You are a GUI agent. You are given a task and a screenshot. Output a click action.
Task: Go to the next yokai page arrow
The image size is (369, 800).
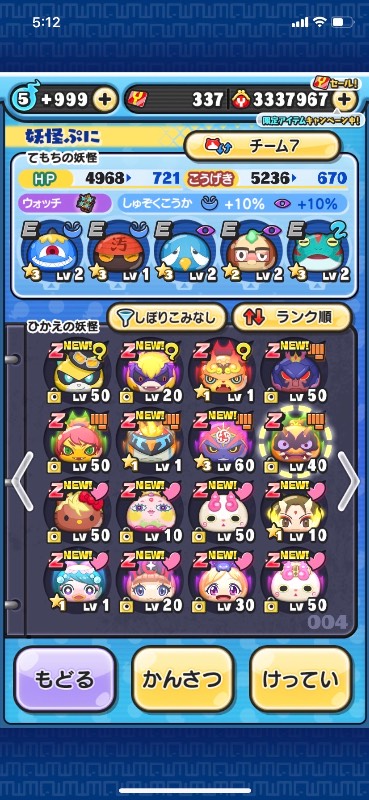tap(349, 481)
